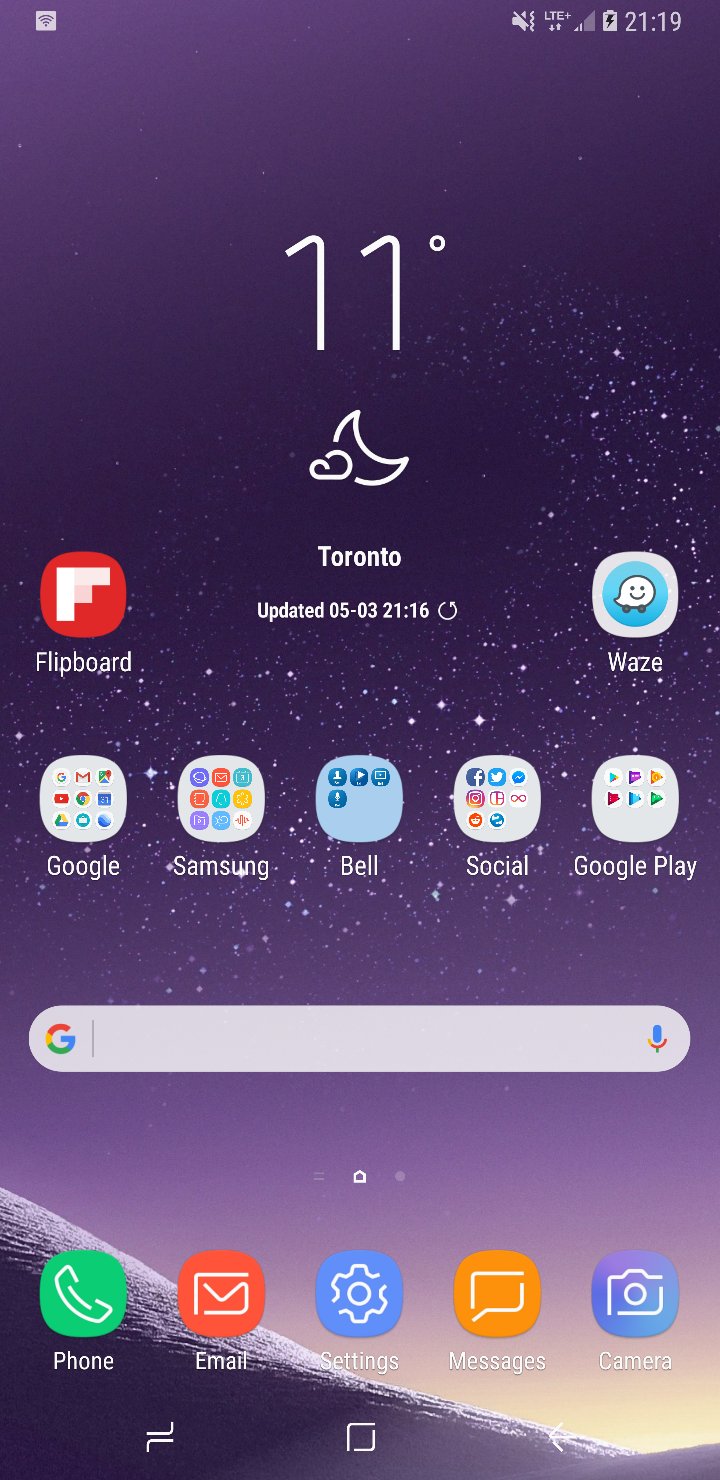Launch the Waze app
Screen dimensions: 720x1480
(635, 595)
